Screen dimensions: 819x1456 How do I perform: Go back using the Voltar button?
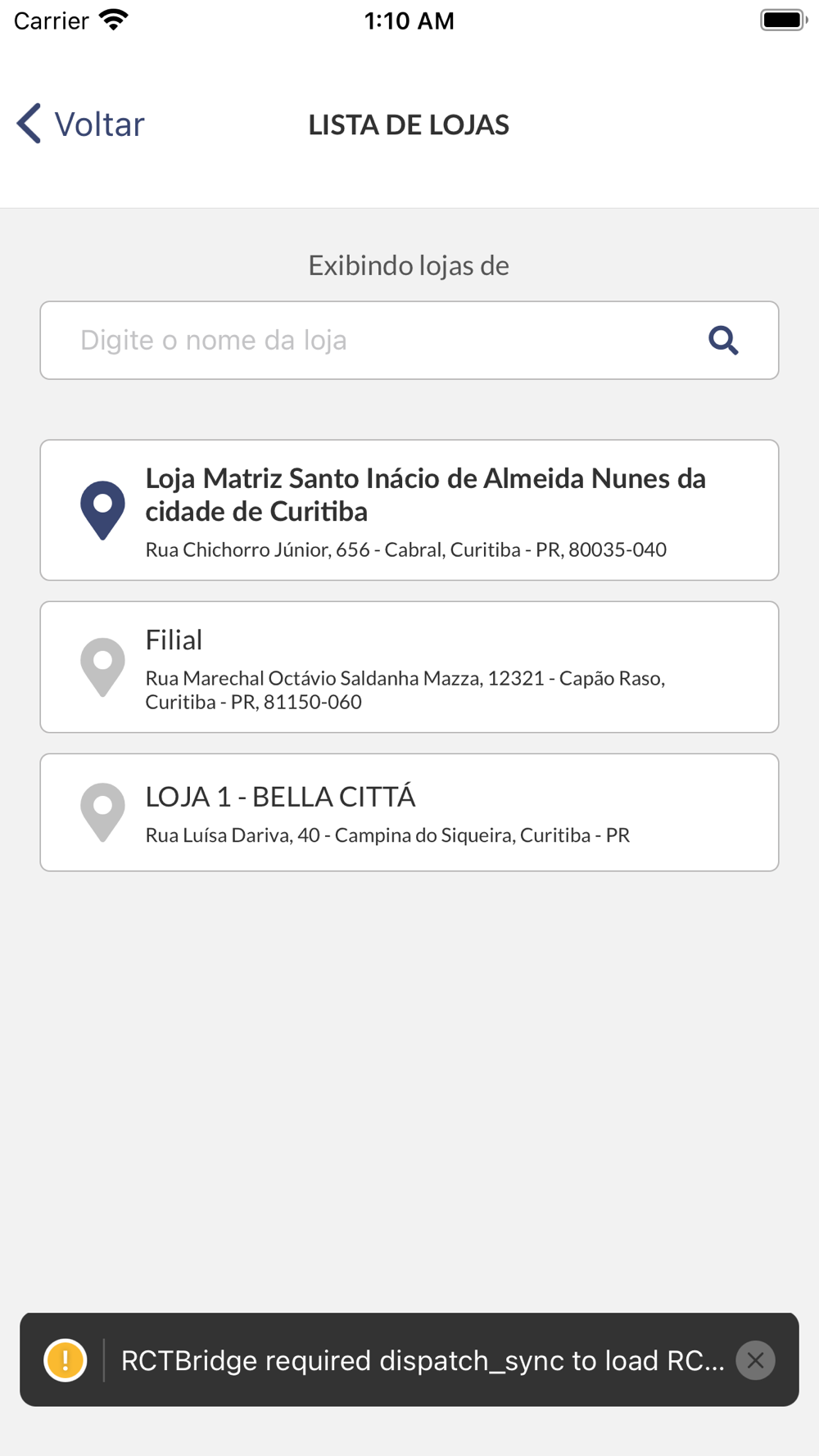(80, 124)
